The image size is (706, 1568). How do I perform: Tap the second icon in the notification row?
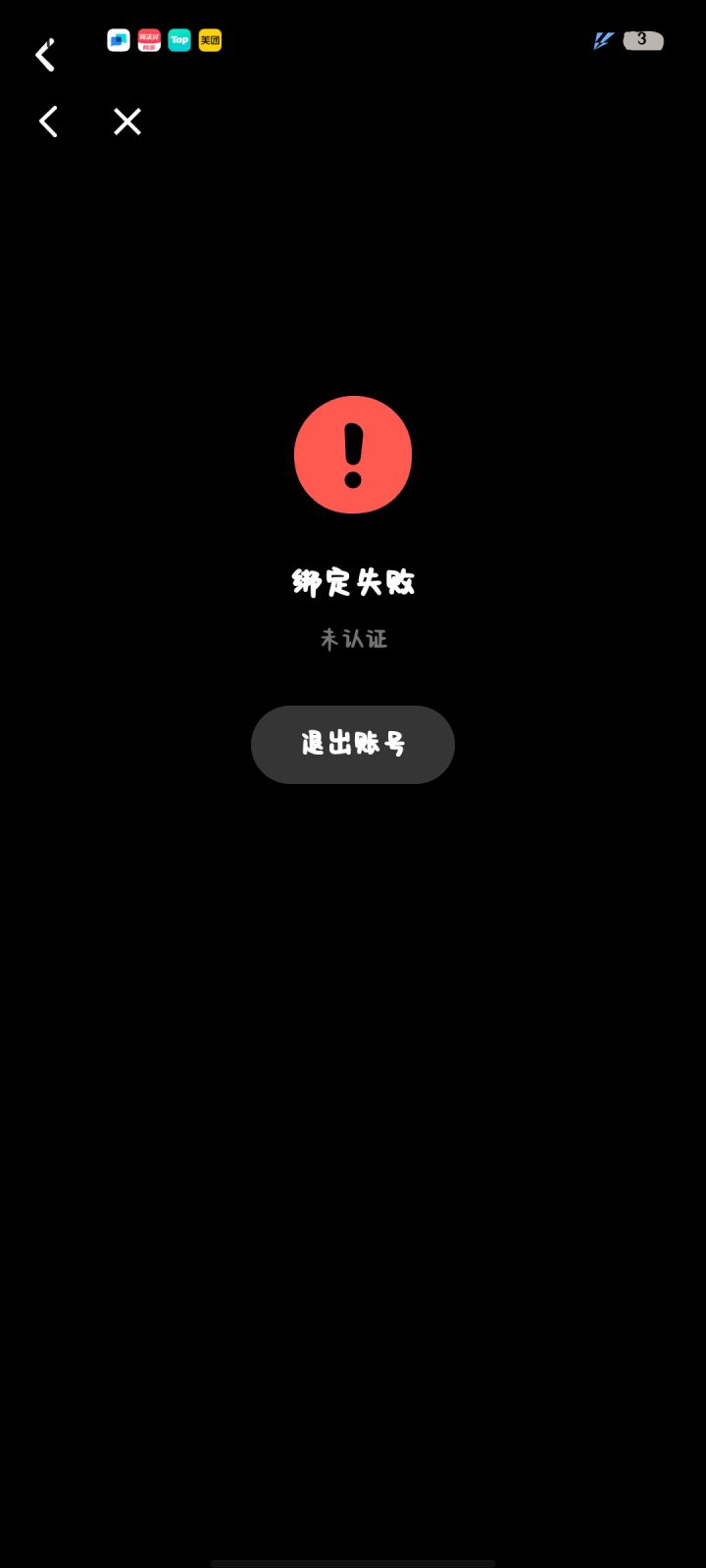148,40
